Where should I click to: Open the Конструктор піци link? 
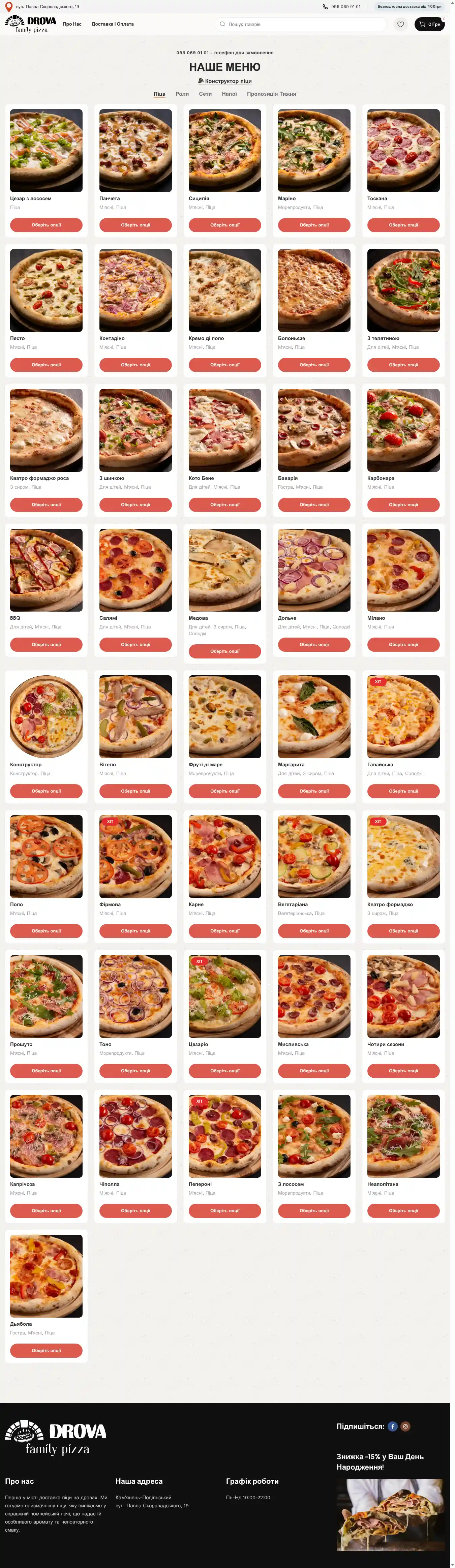[x=225, y=81]
